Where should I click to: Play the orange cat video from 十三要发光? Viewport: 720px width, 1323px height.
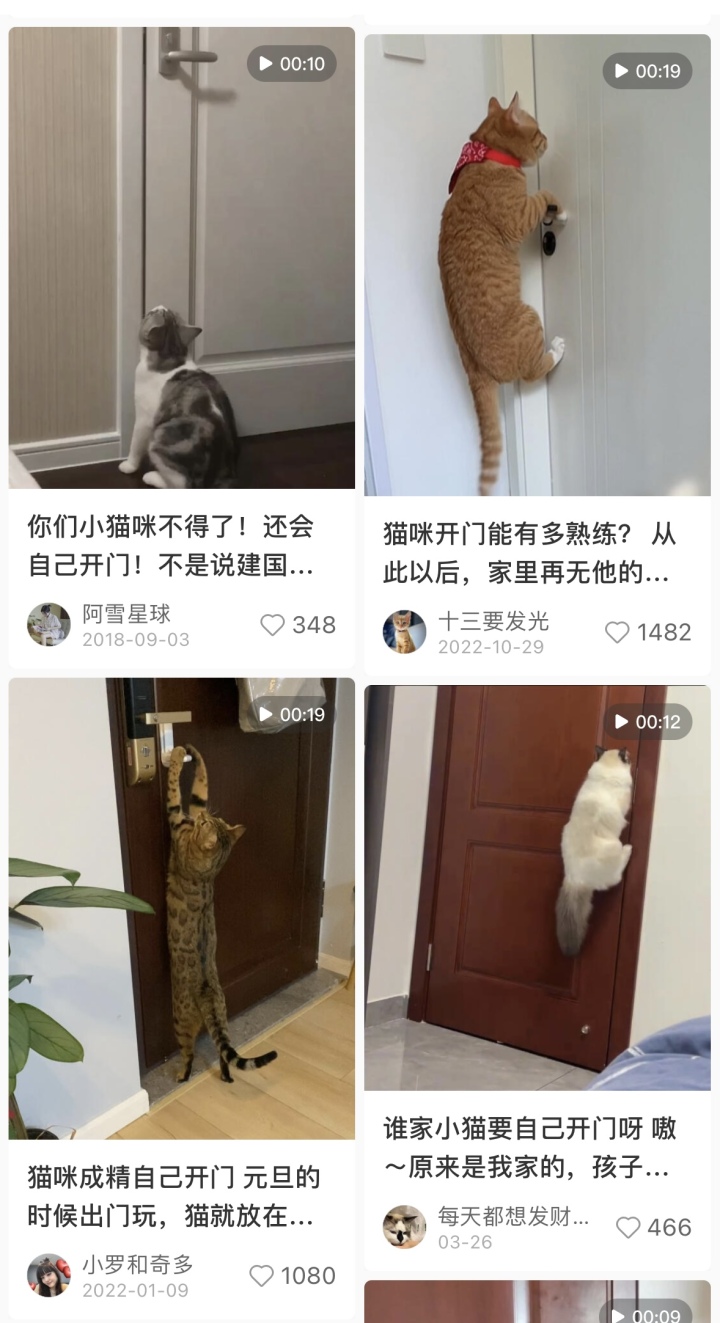[x=537, y=265]
